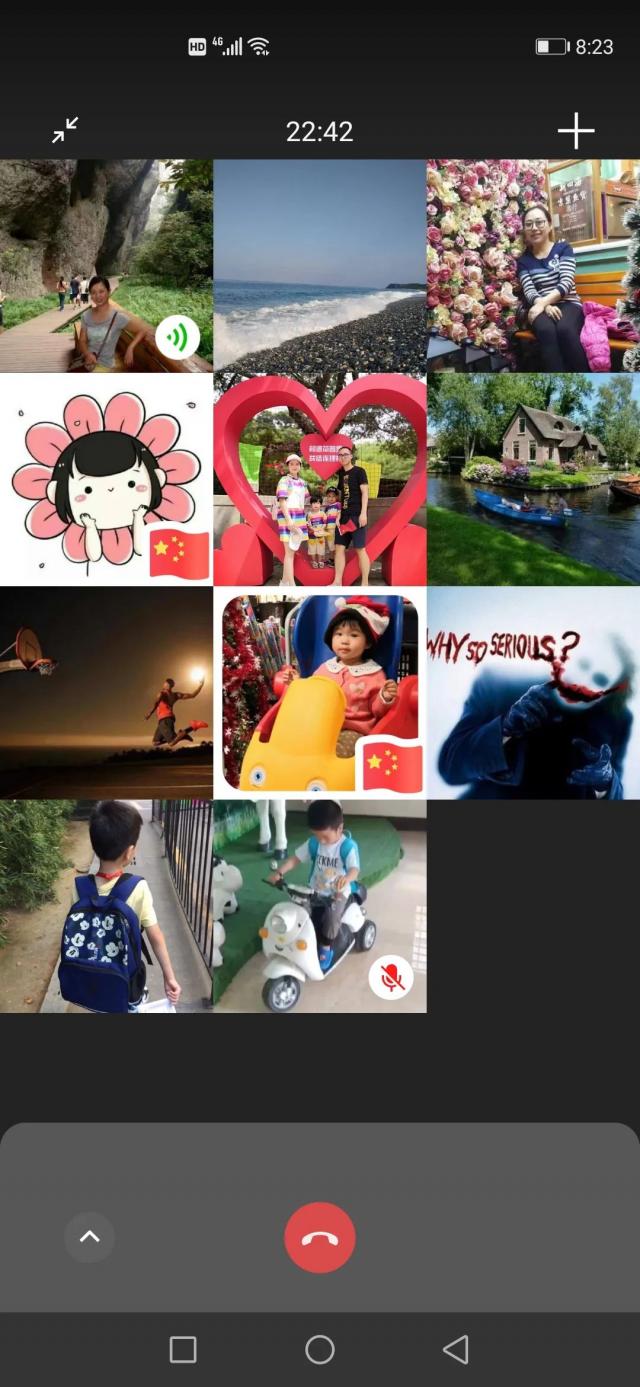Viewport: 640px width, 1387px height.
Task: Expand the call options panel
Action: (x=89, y=1238)
